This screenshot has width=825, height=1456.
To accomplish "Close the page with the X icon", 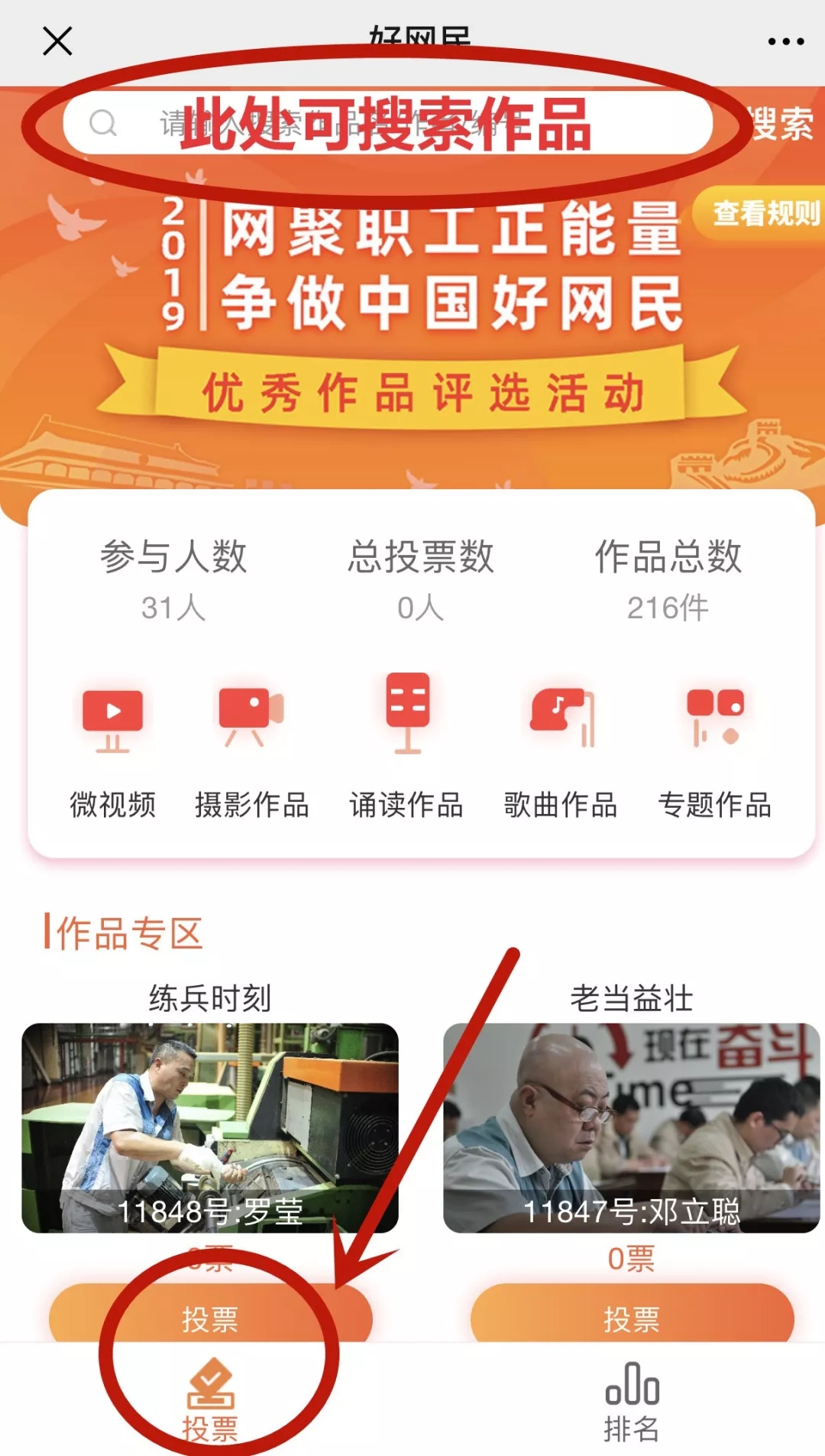I will click(x=57, y=41).
